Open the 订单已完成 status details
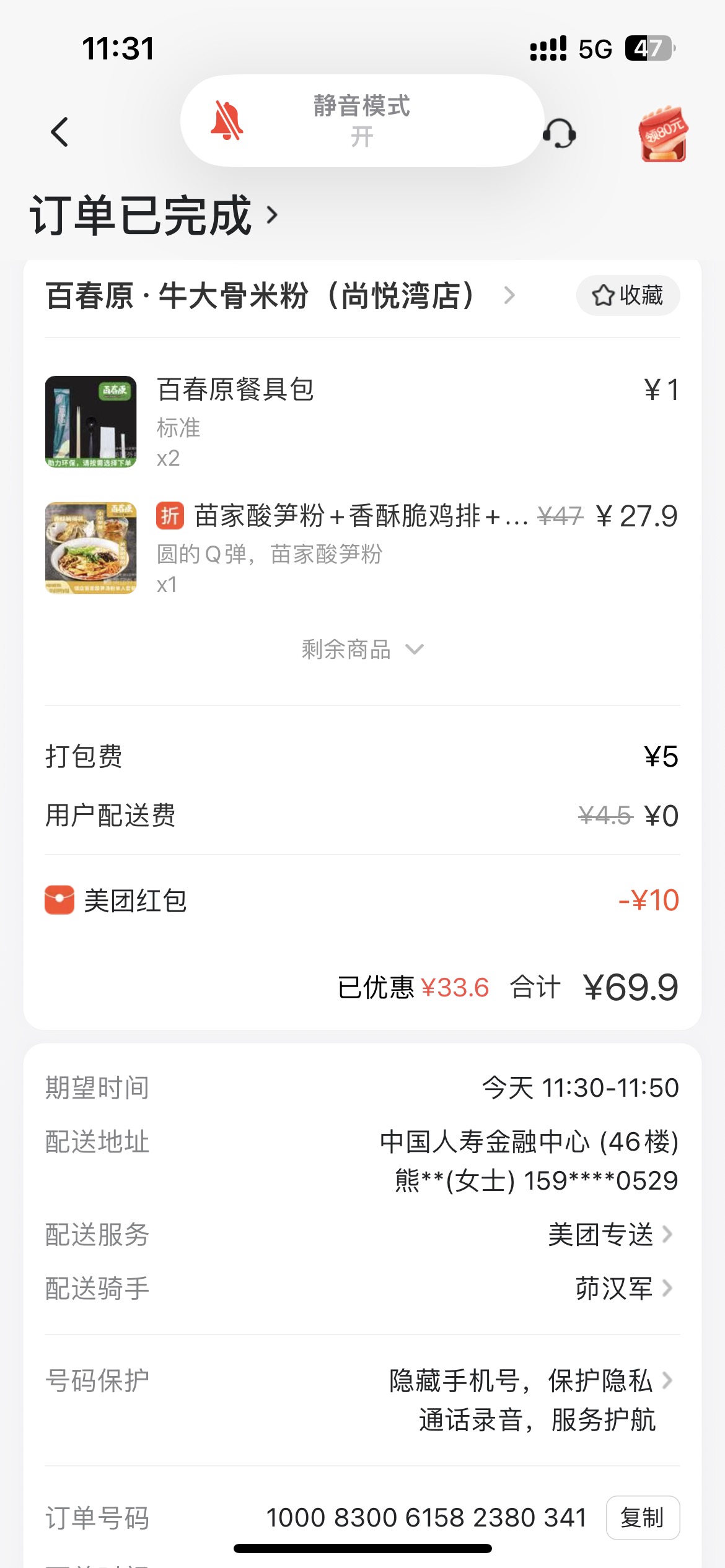725x1568 pixels. click(154, 216)
